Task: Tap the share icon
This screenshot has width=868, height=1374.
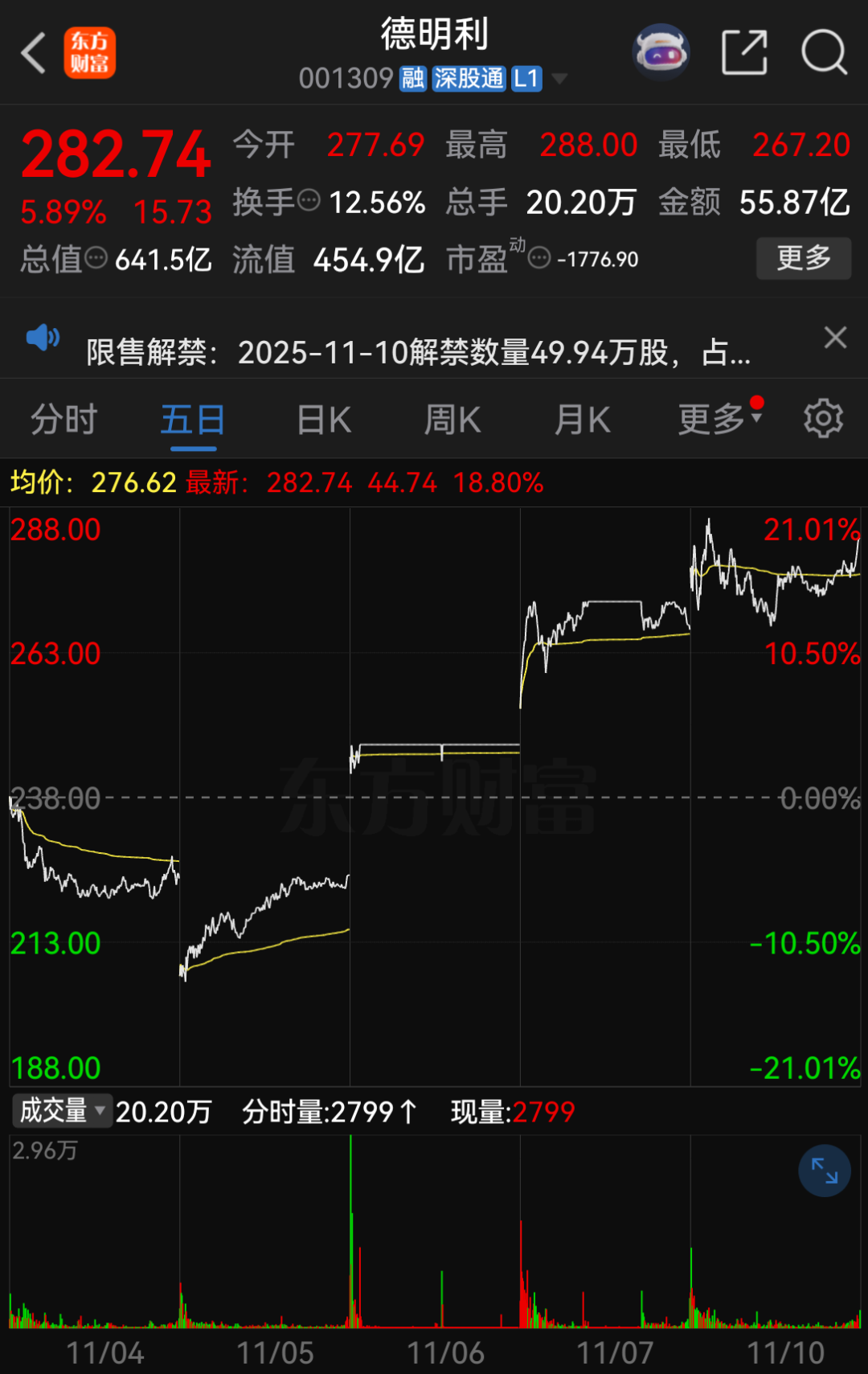Action: pyautogui.click(x=746, y=51)
